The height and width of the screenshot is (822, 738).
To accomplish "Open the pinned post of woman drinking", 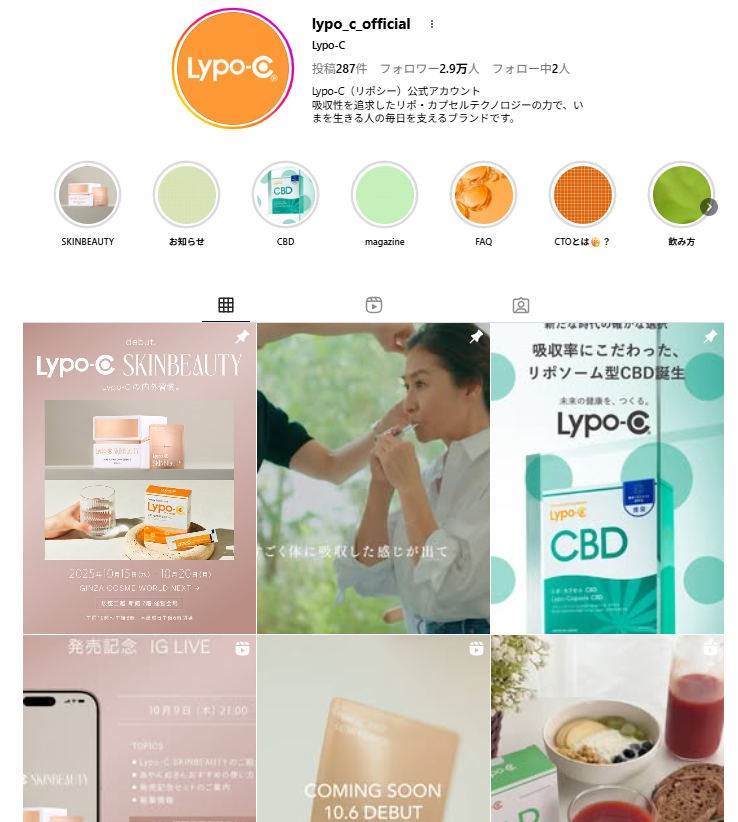I will [373, 478].
